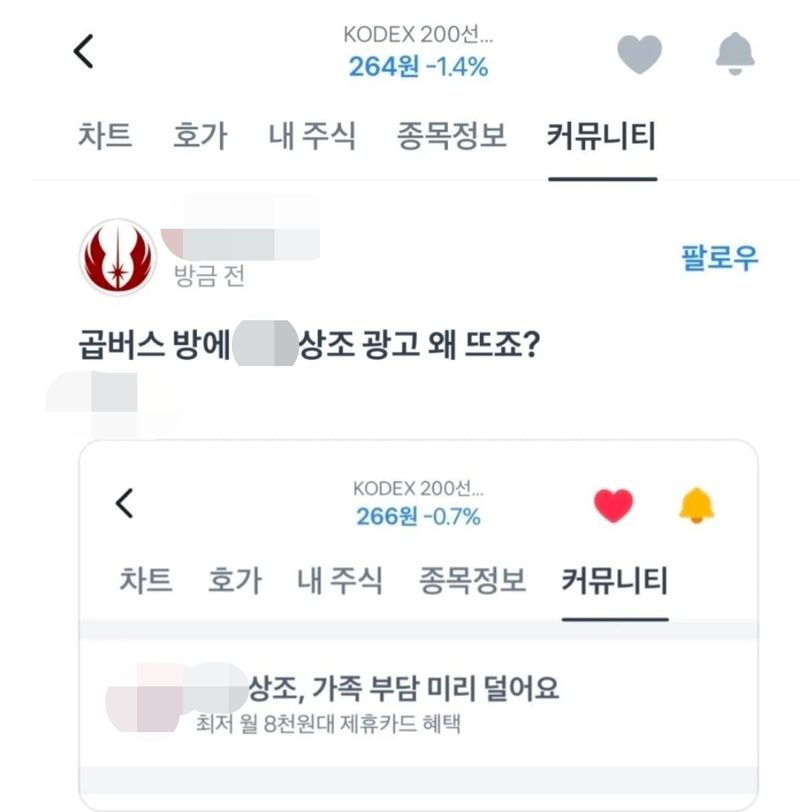Image resolution: width=800 pixels, height=812 pixels.
Task: Open the 호가 tab
Action: (x=200, y=136)
